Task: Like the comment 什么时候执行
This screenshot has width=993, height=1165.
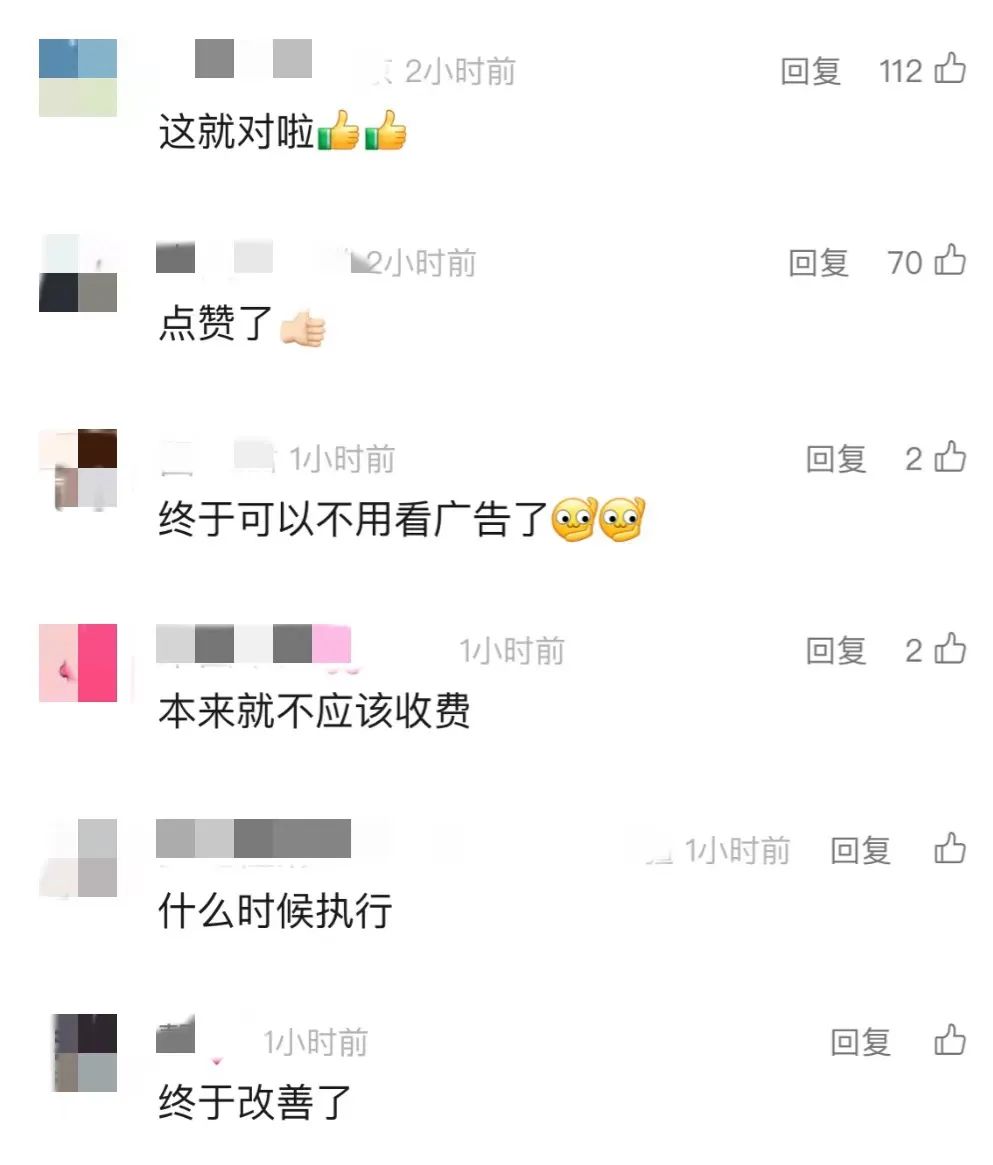Action: click(950, 850)
